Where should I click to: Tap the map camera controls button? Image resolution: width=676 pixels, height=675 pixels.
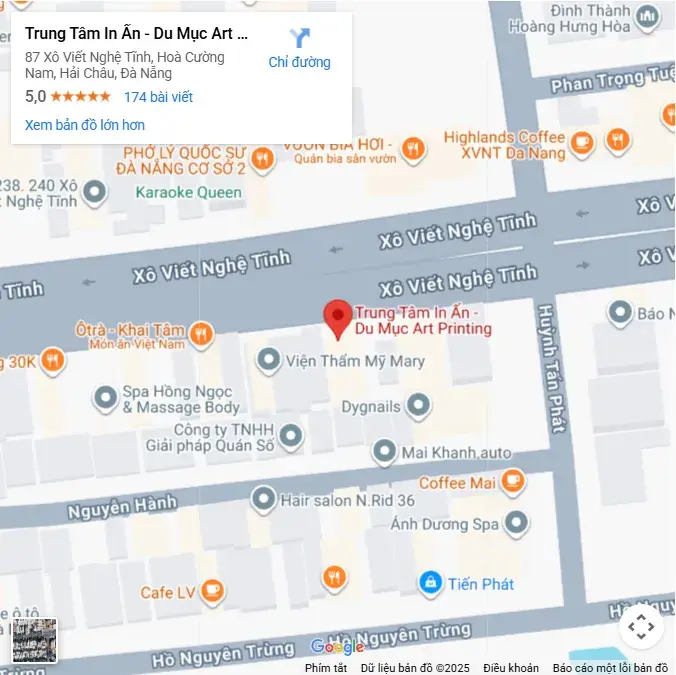[x=640, y=627]
